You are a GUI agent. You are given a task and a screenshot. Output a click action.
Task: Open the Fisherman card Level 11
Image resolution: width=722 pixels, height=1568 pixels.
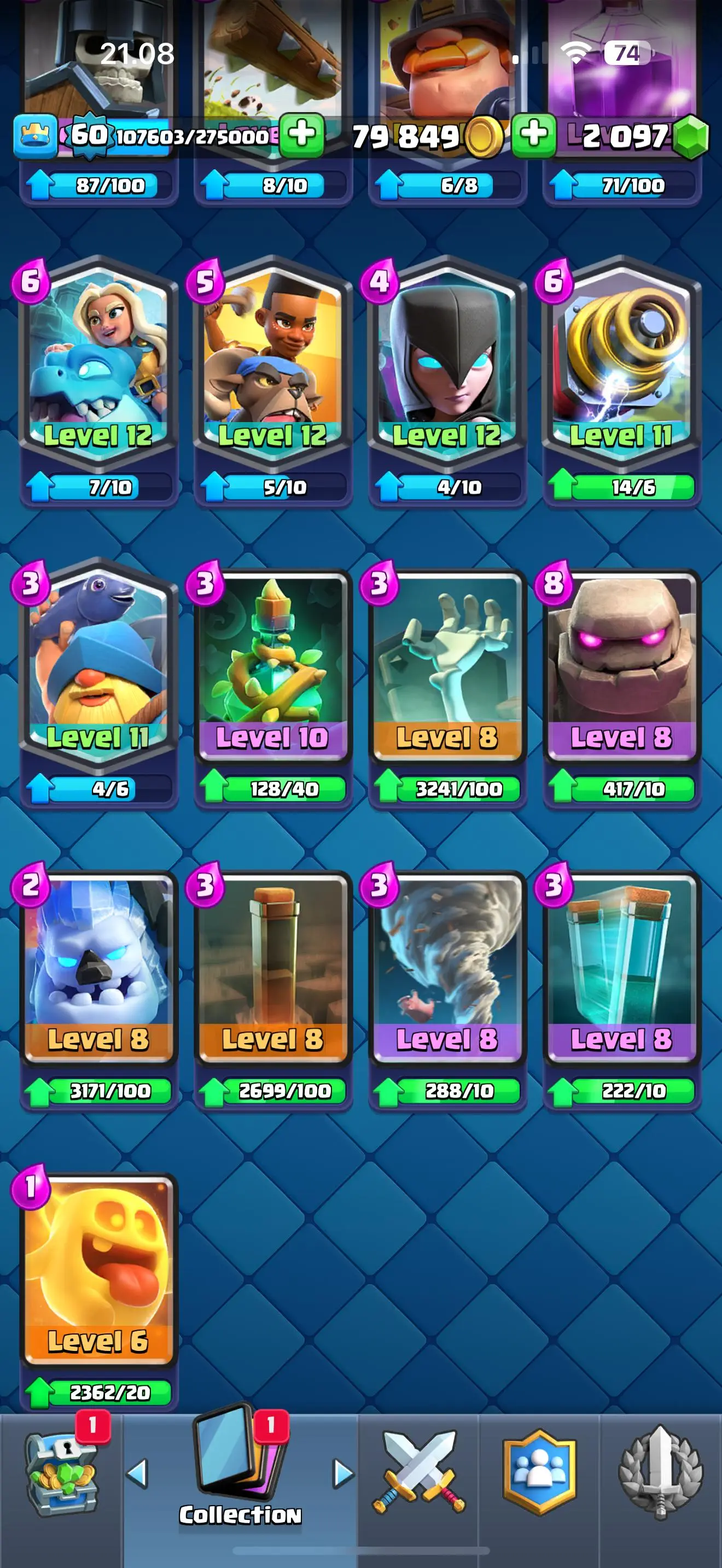coord(98,664)
